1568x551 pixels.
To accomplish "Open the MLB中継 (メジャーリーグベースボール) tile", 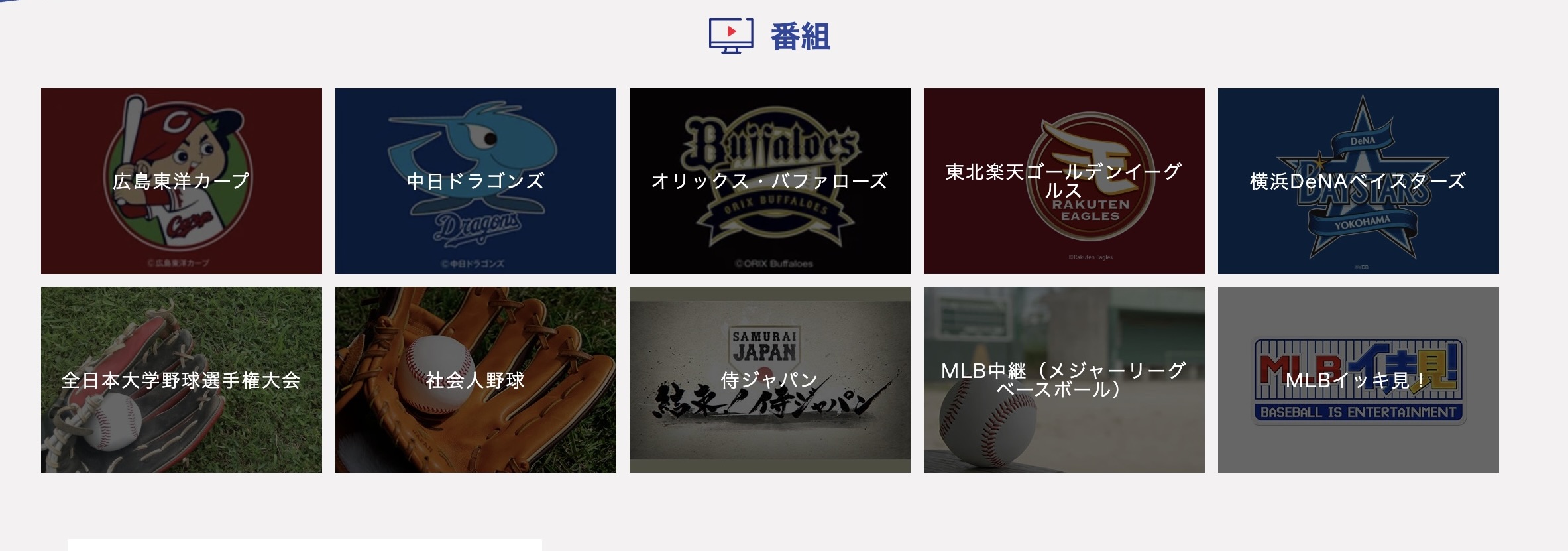I will pos(1064,379).
